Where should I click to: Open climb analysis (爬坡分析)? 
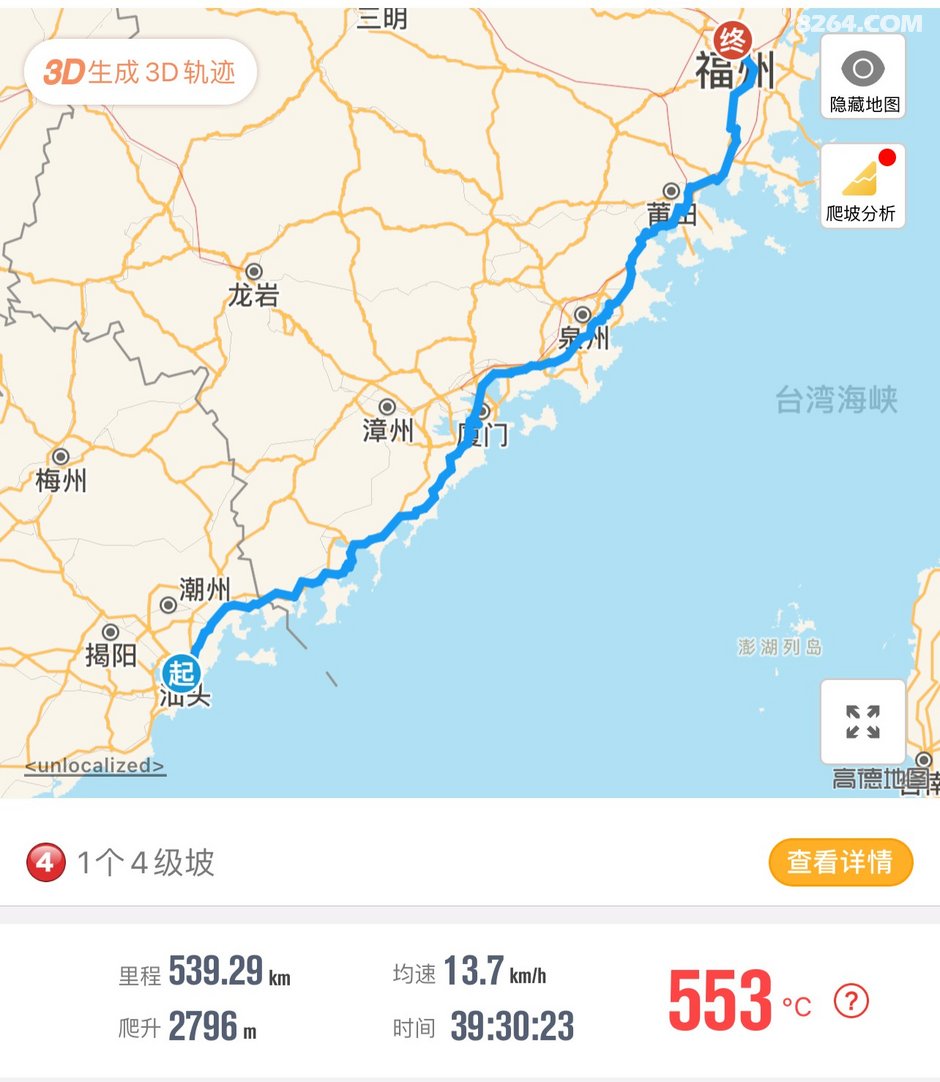[862, 187]
